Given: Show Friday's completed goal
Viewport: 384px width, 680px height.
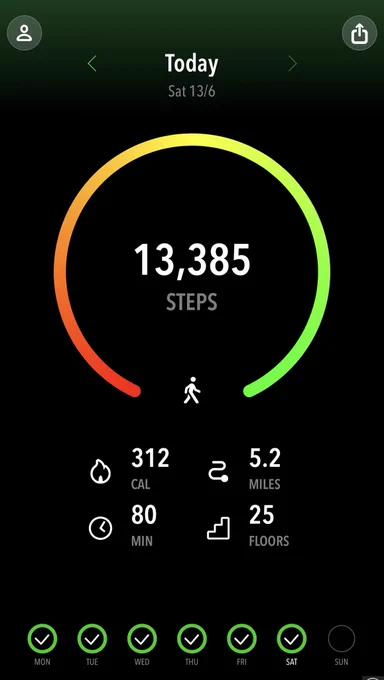Looking at the screenshot, I should [242, 638].
